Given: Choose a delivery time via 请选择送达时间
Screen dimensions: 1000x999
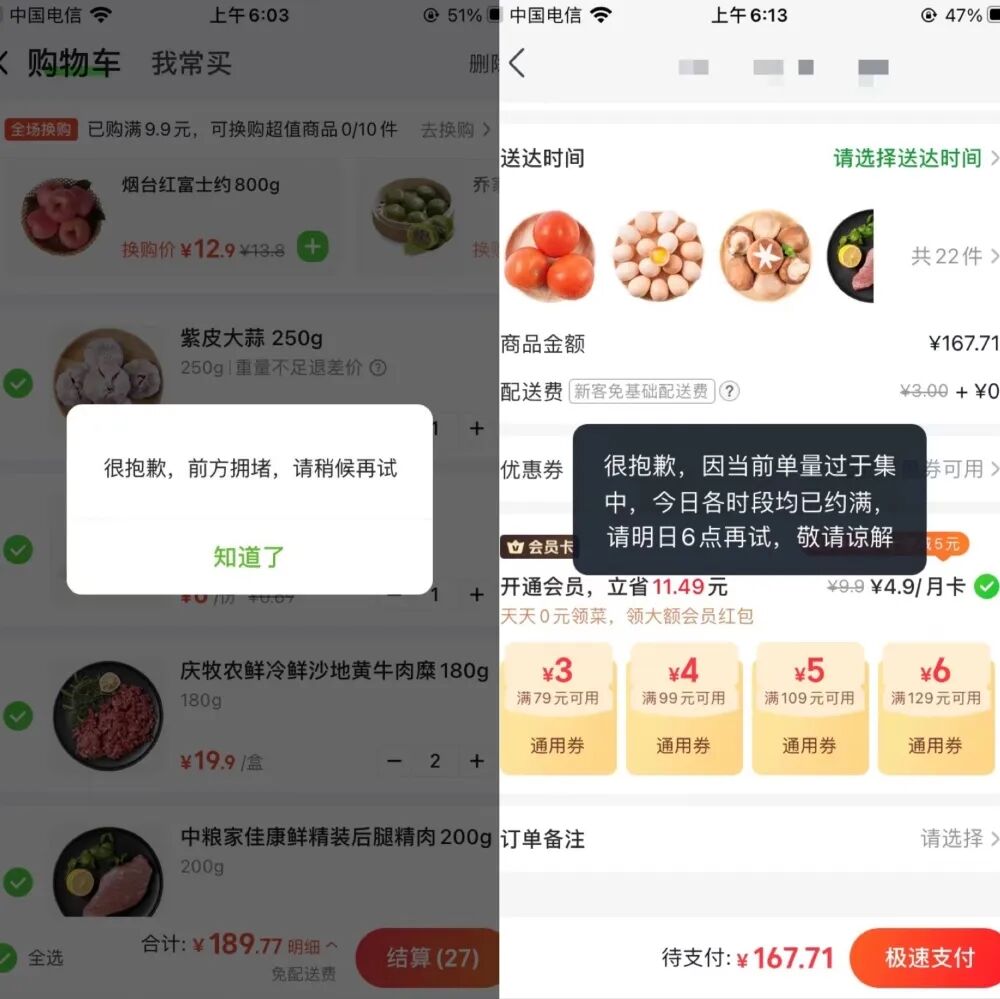Looking at the screenshot, I should click(x=907, y=158).
